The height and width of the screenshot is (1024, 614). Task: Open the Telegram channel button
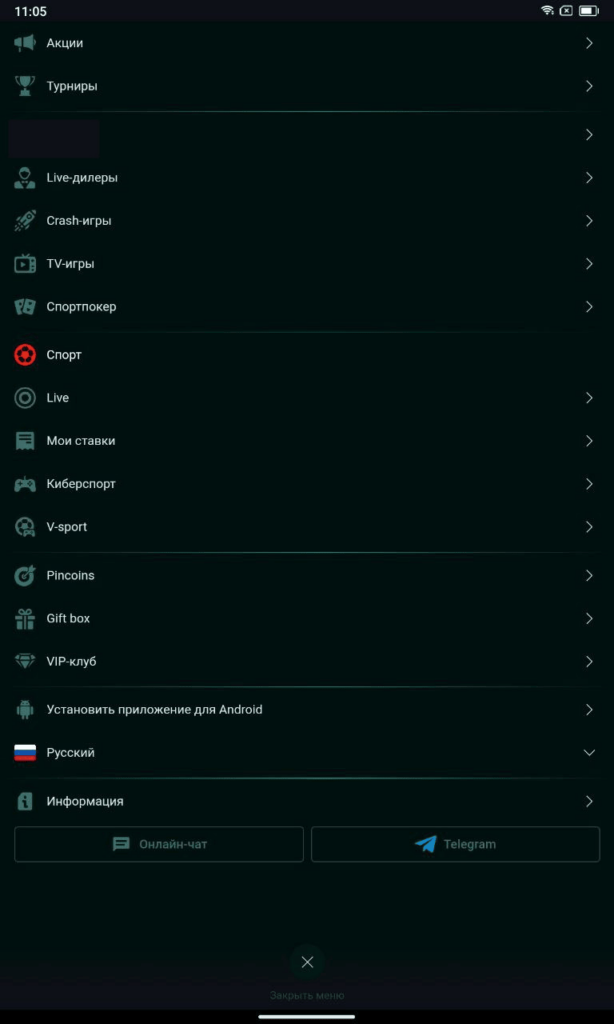(x=455, y=844)
